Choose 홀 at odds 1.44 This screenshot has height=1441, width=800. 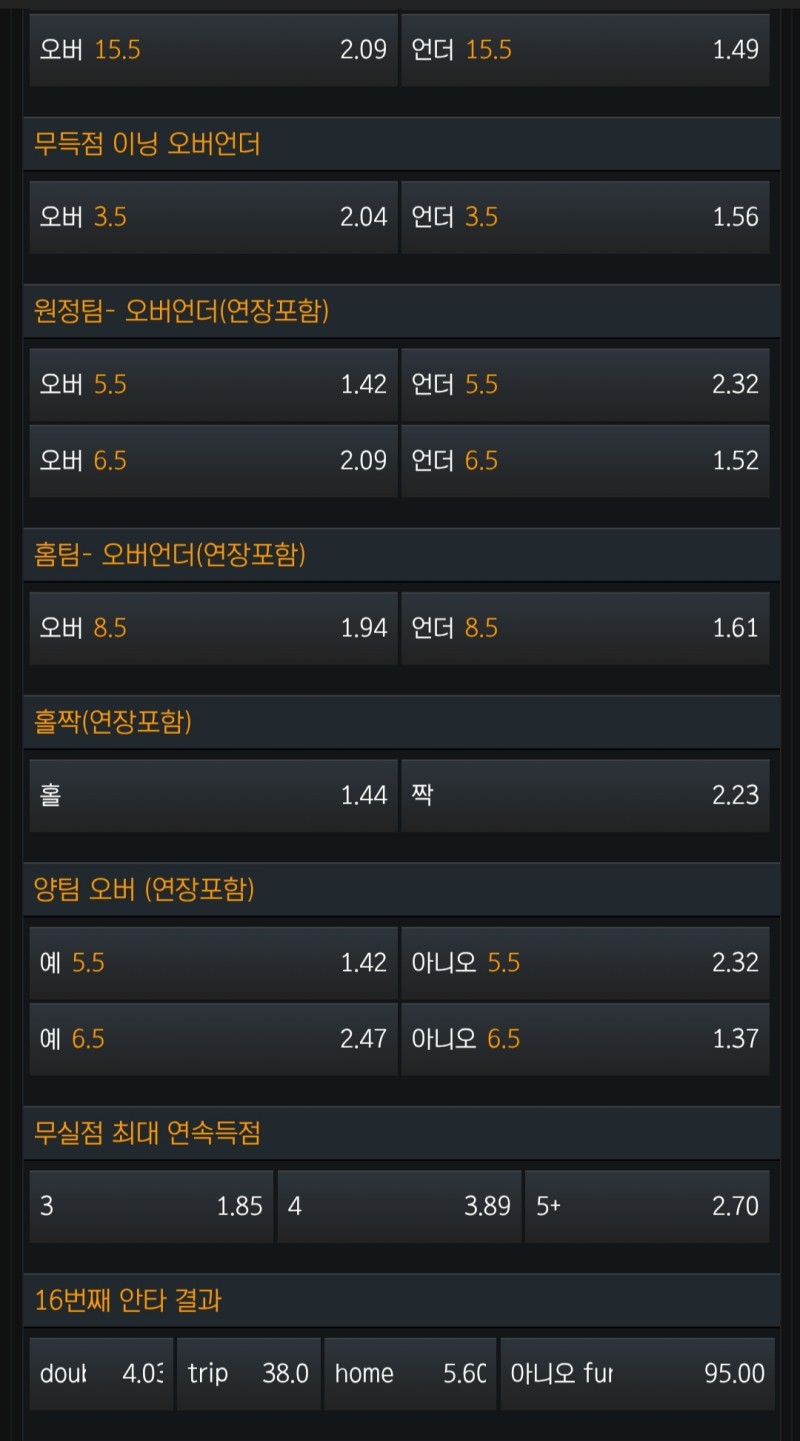click(x=213, y=796)
